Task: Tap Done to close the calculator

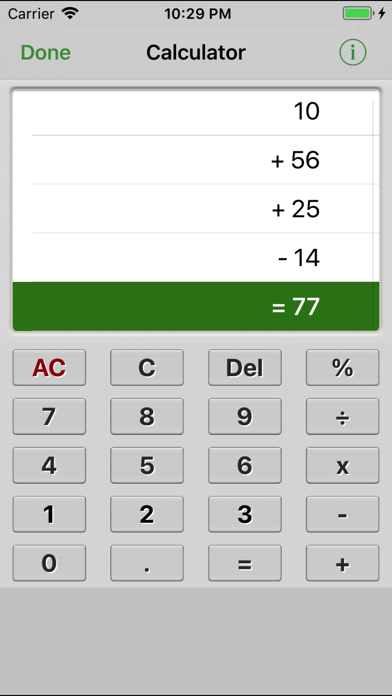Action: [46, 53]
